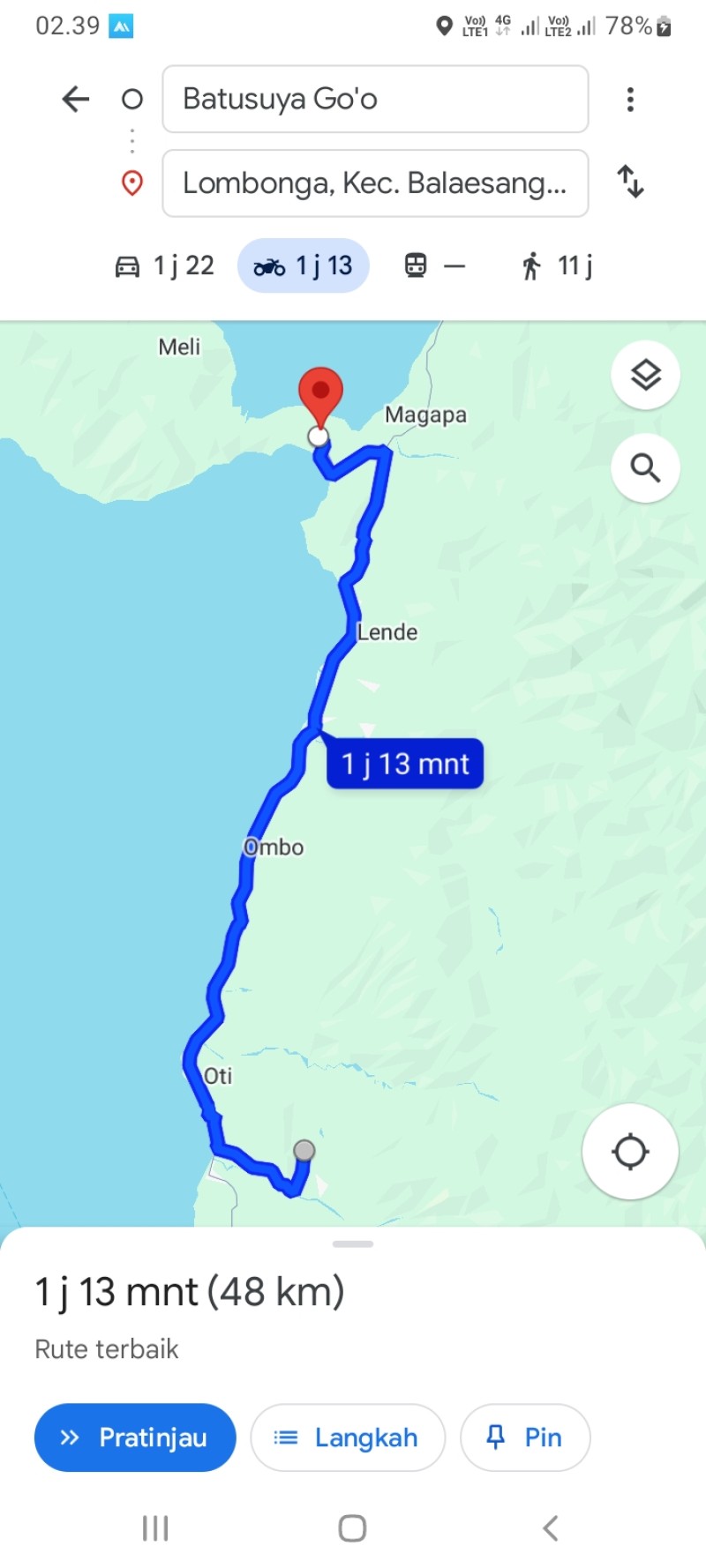Switch to car travel mode
Viewport: 706px width, 1568px height.
coord(165,265)
